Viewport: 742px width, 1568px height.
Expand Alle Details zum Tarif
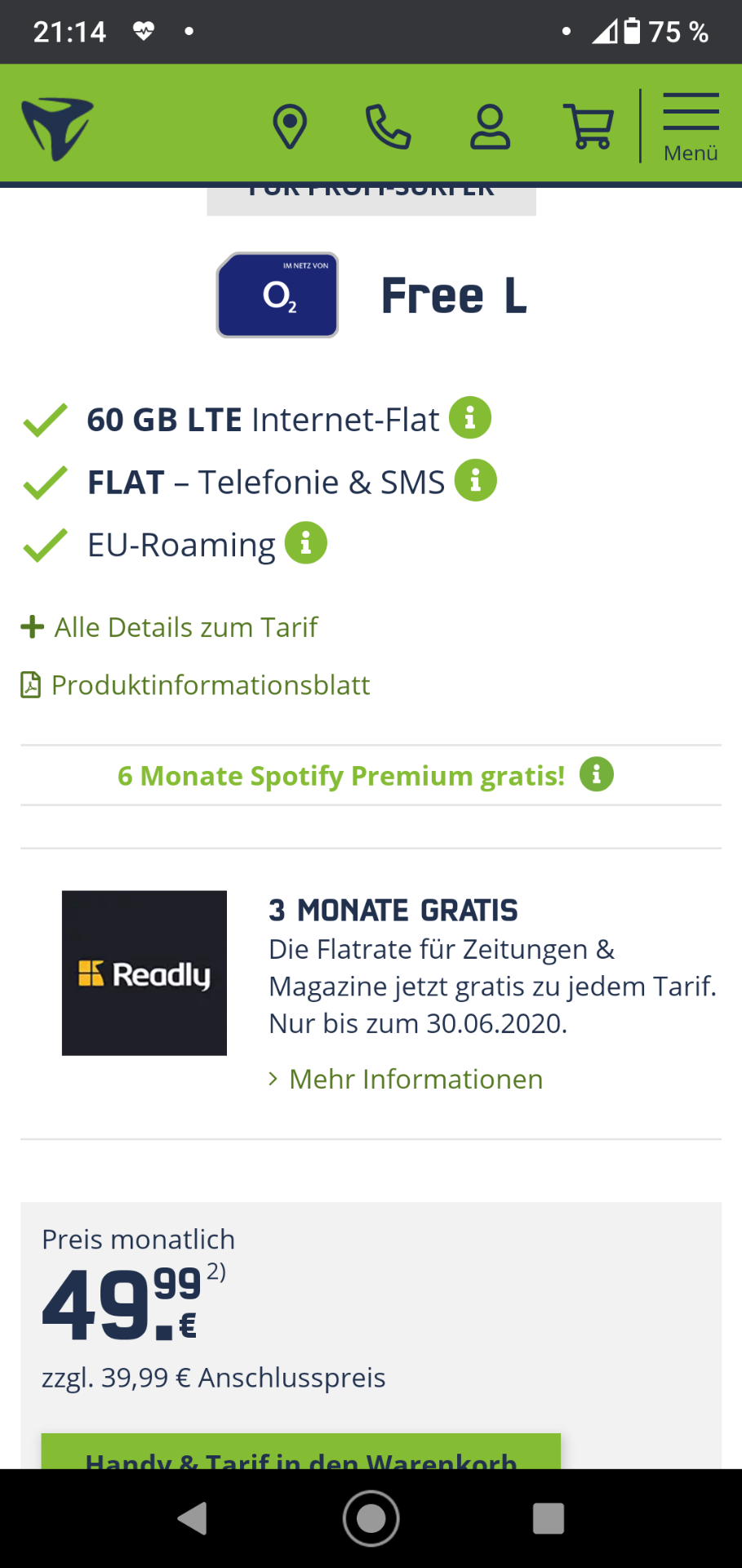(170, 627)
